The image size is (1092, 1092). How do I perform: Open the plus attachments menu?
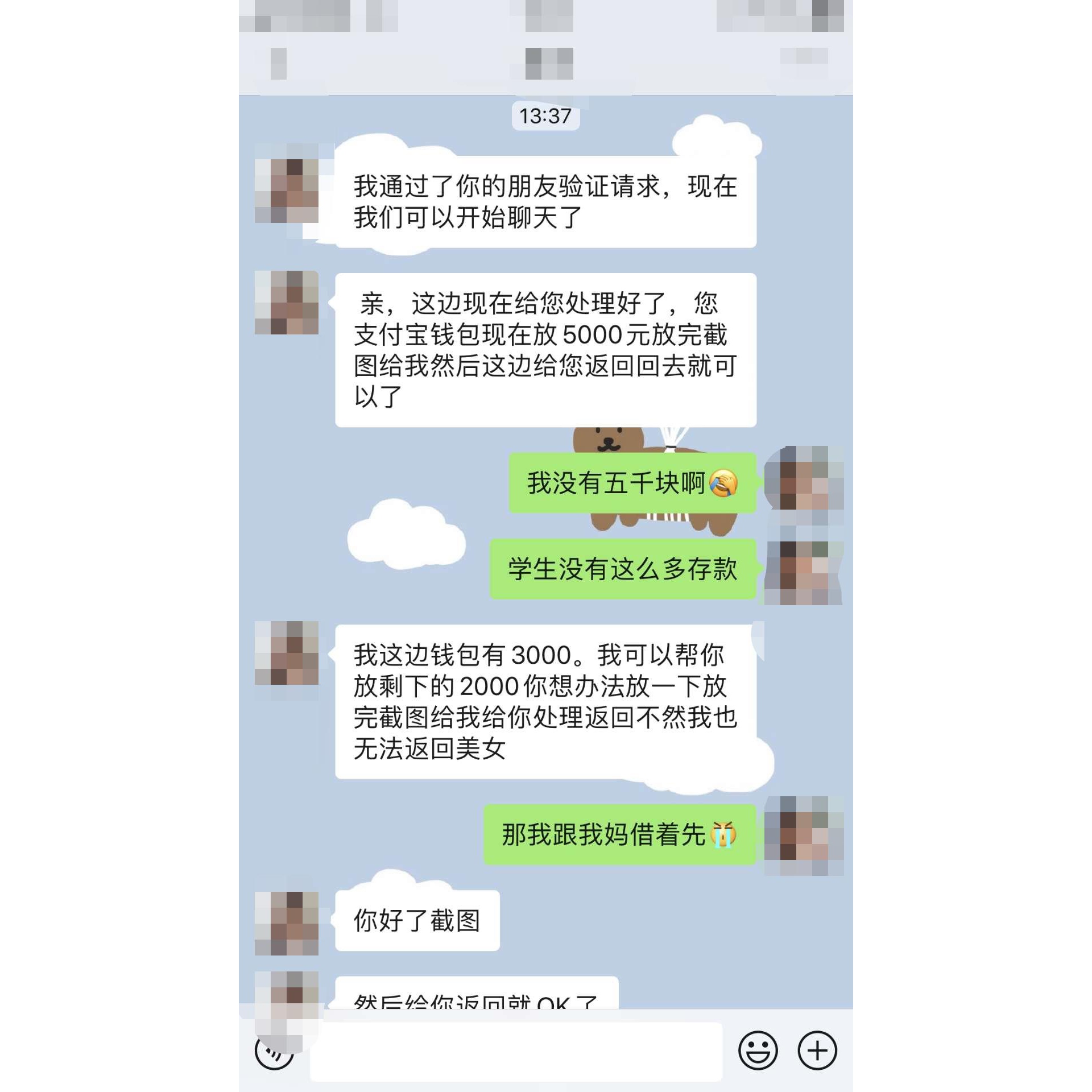coord(817,1050)
